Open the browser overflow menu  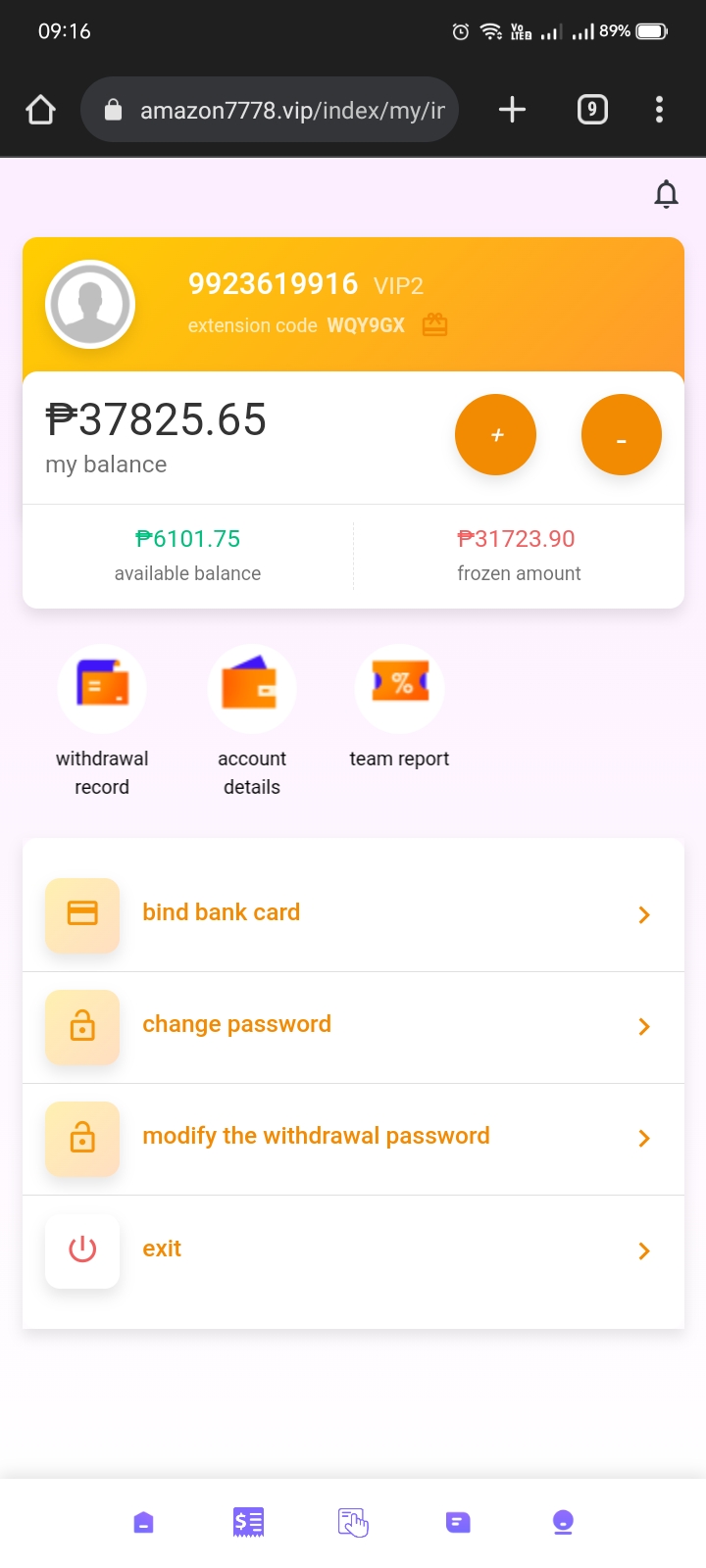pyautogui.click(x=659, y=110)
